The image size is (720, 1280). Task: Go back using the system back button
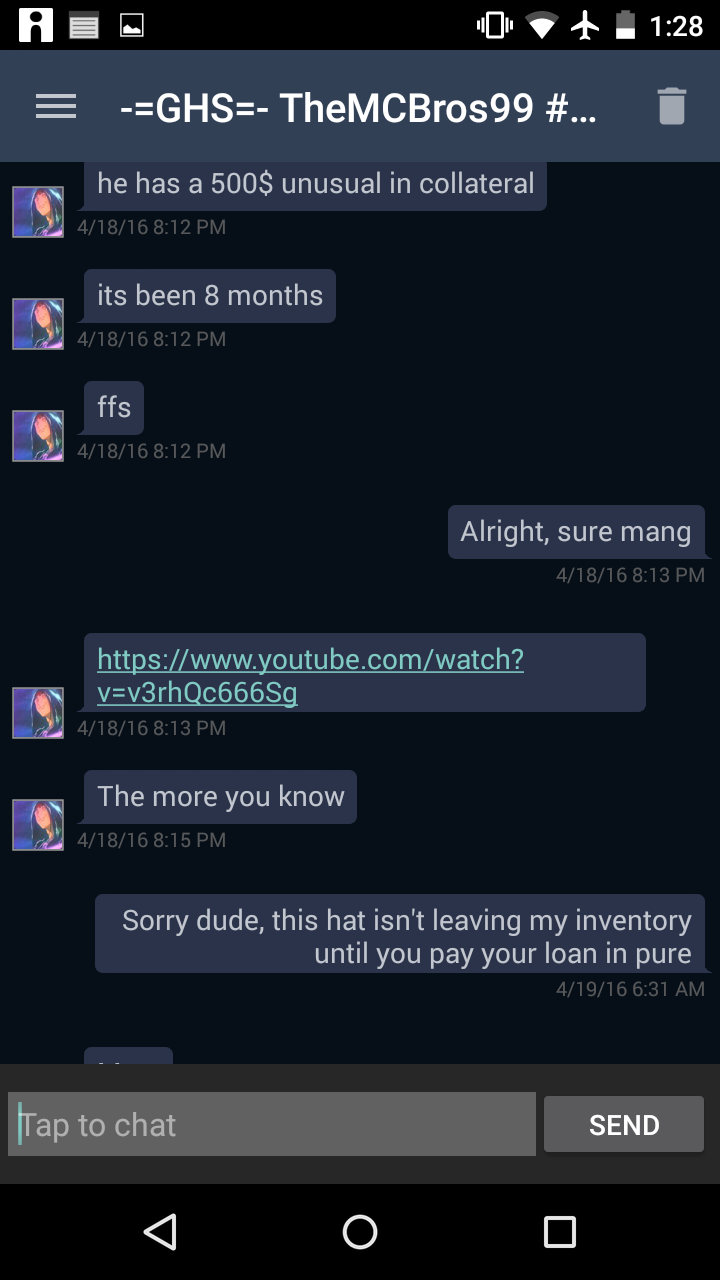click(x=160, y=1232)
